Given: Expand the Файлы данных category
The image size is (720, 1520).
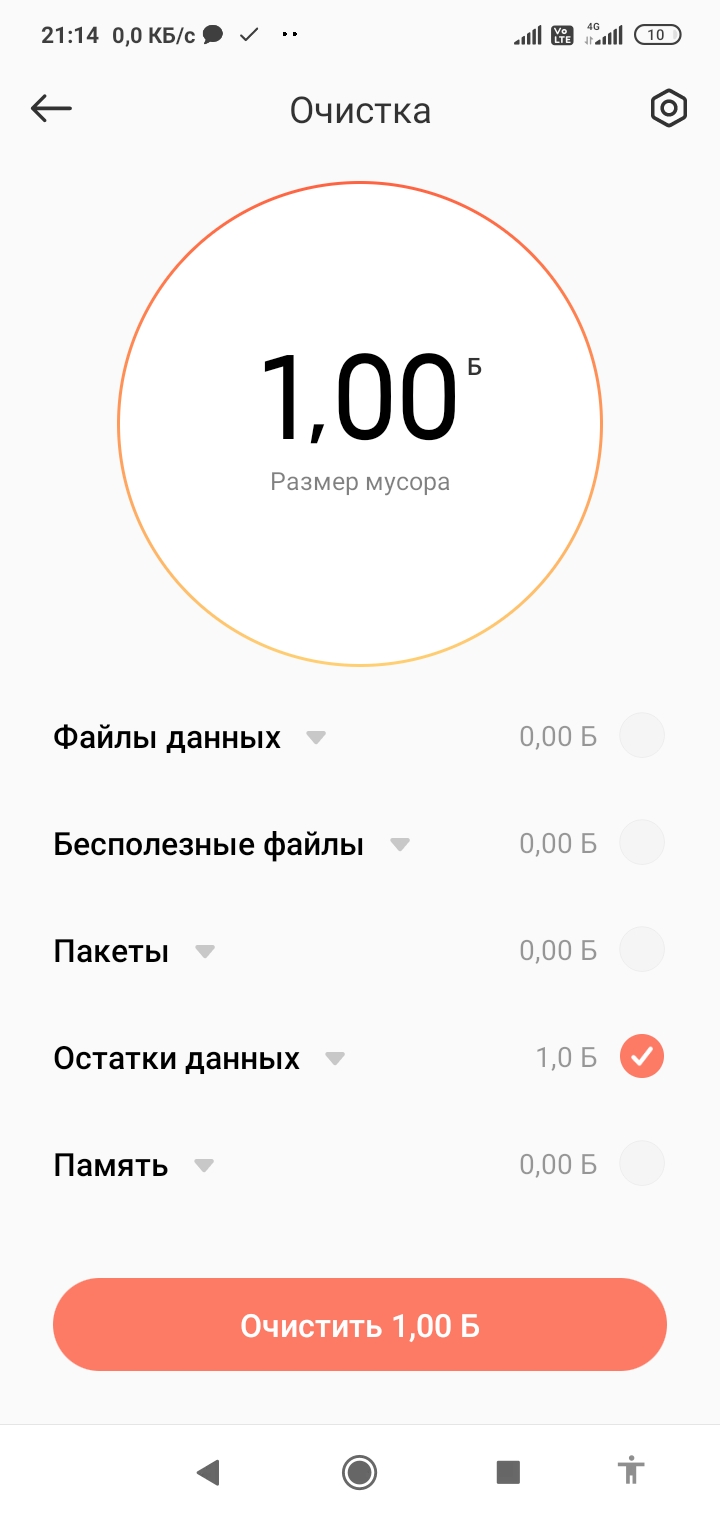Looking at the screenshot, I should [x=316, y=738].
